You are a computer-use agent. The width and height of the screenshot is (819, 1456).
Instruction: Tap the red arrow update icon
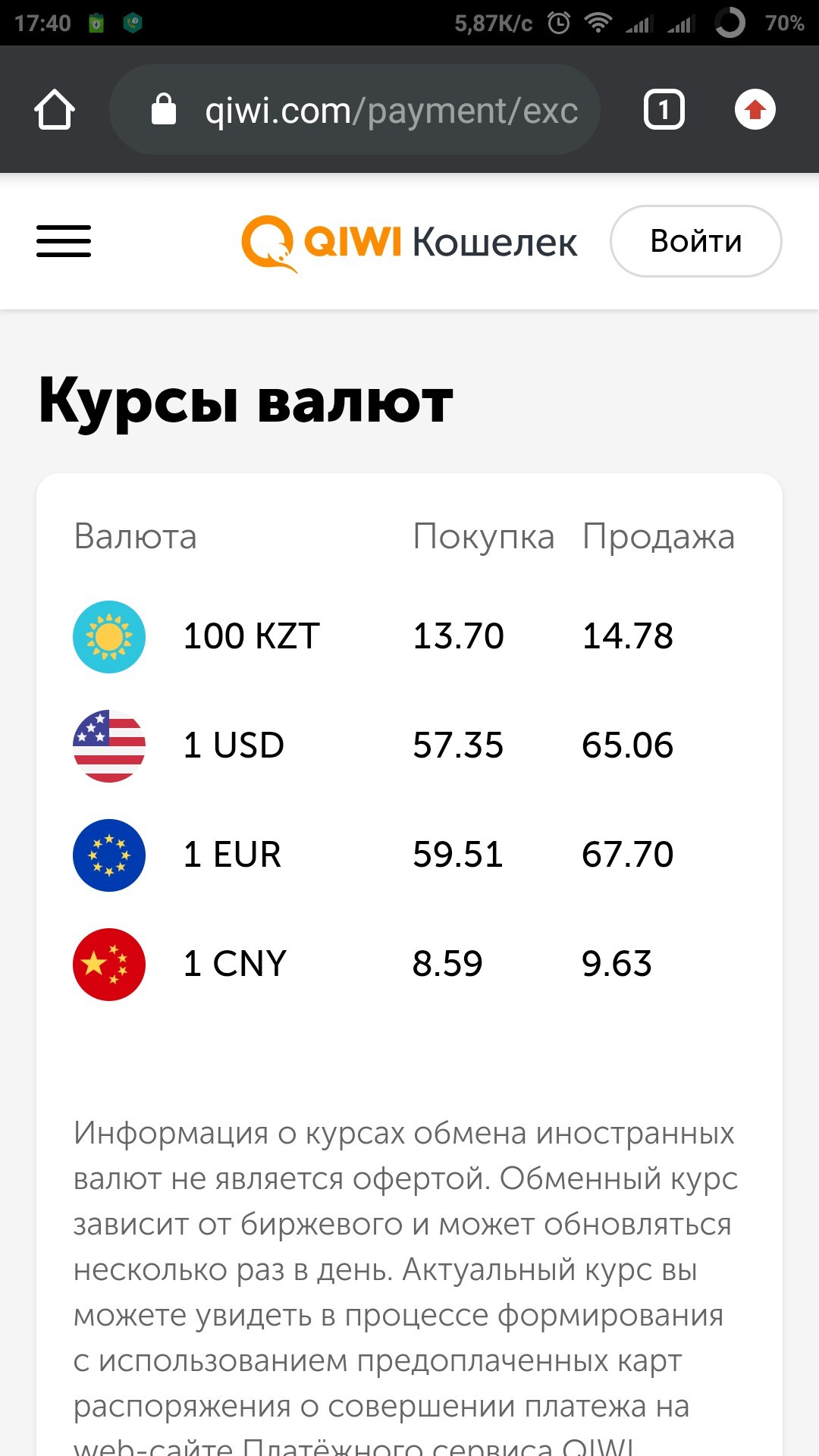pyautogui.click(x=755, y=110)
